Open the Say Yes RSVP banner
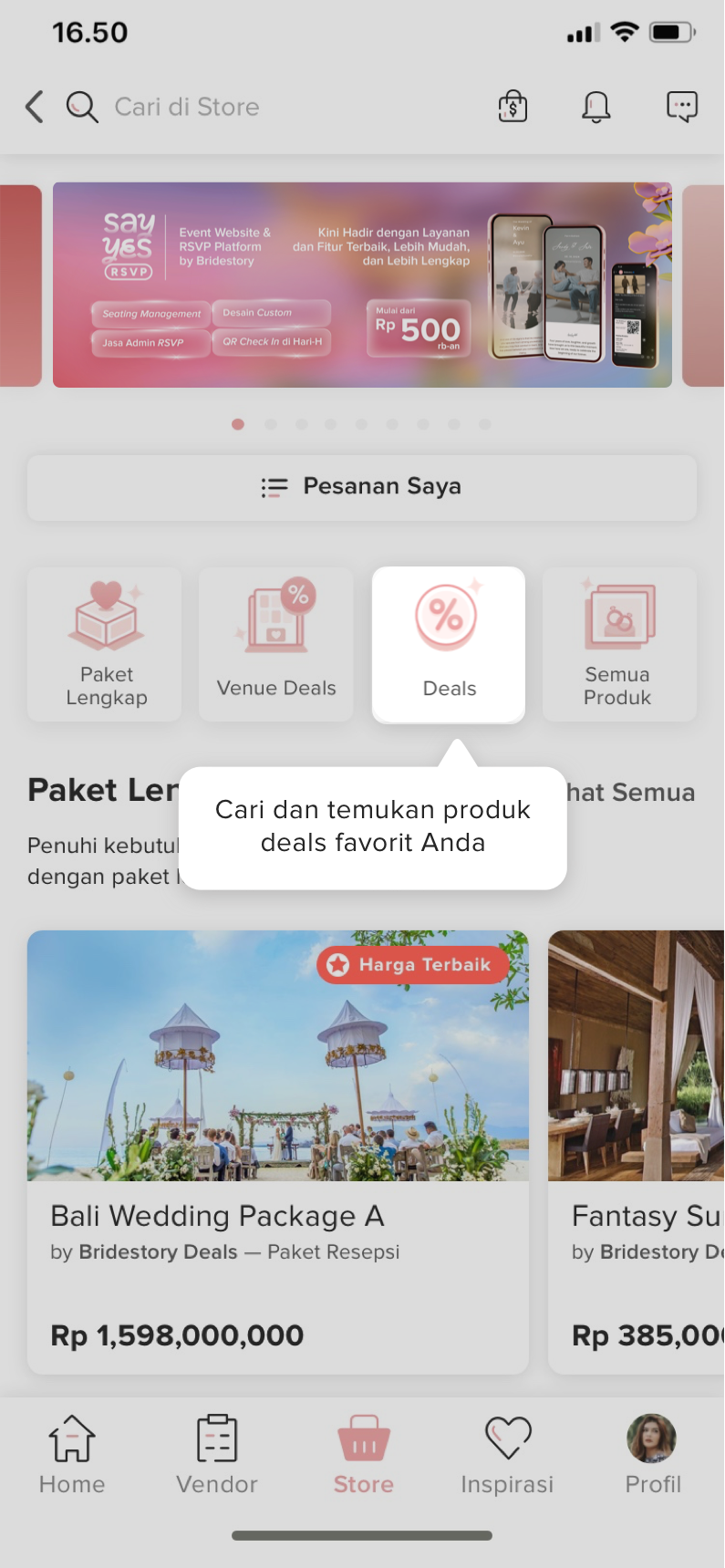725x1568 pixels. [362, 285]
